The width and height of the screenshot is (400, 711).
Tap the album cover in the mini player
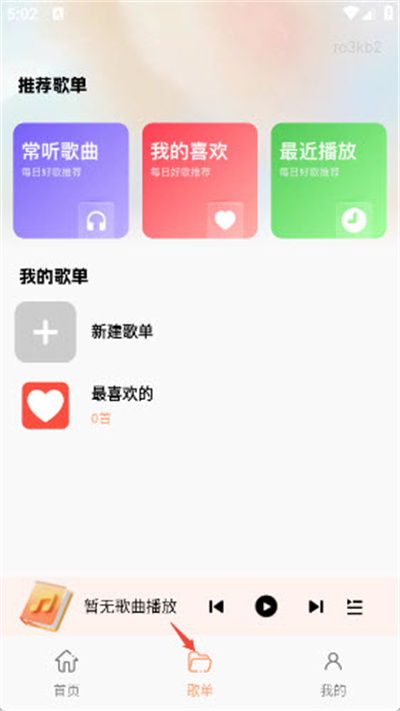click(x=46, y=606)
